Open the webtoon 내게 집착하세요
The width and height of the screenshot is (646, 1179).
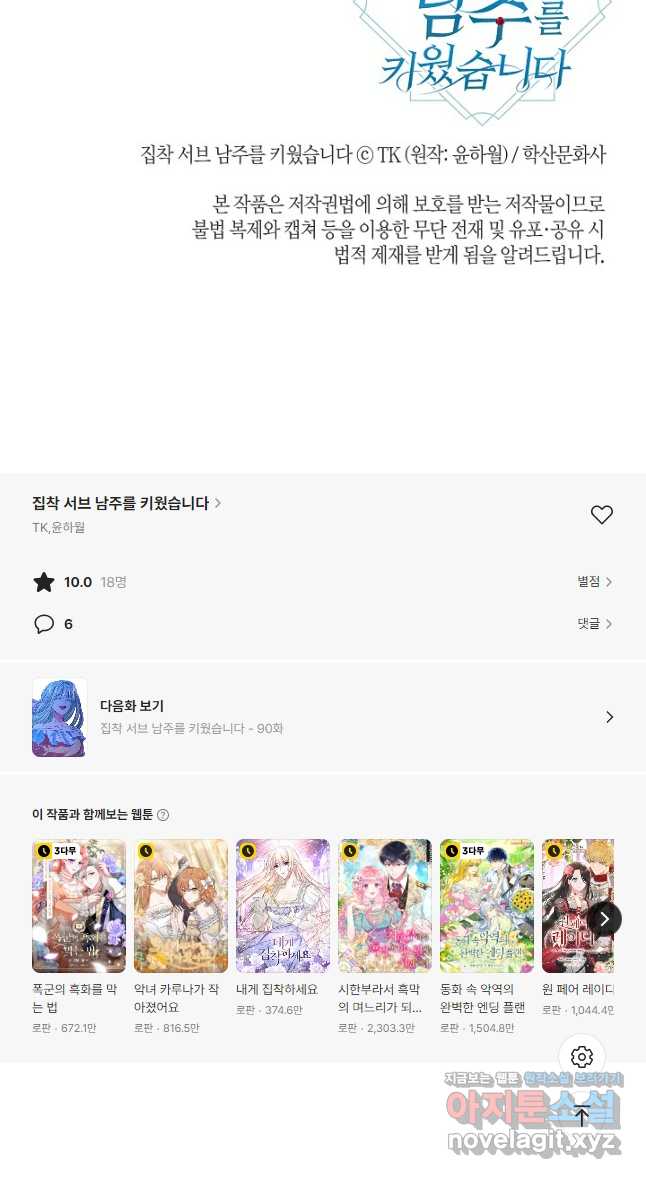(283, 906)
